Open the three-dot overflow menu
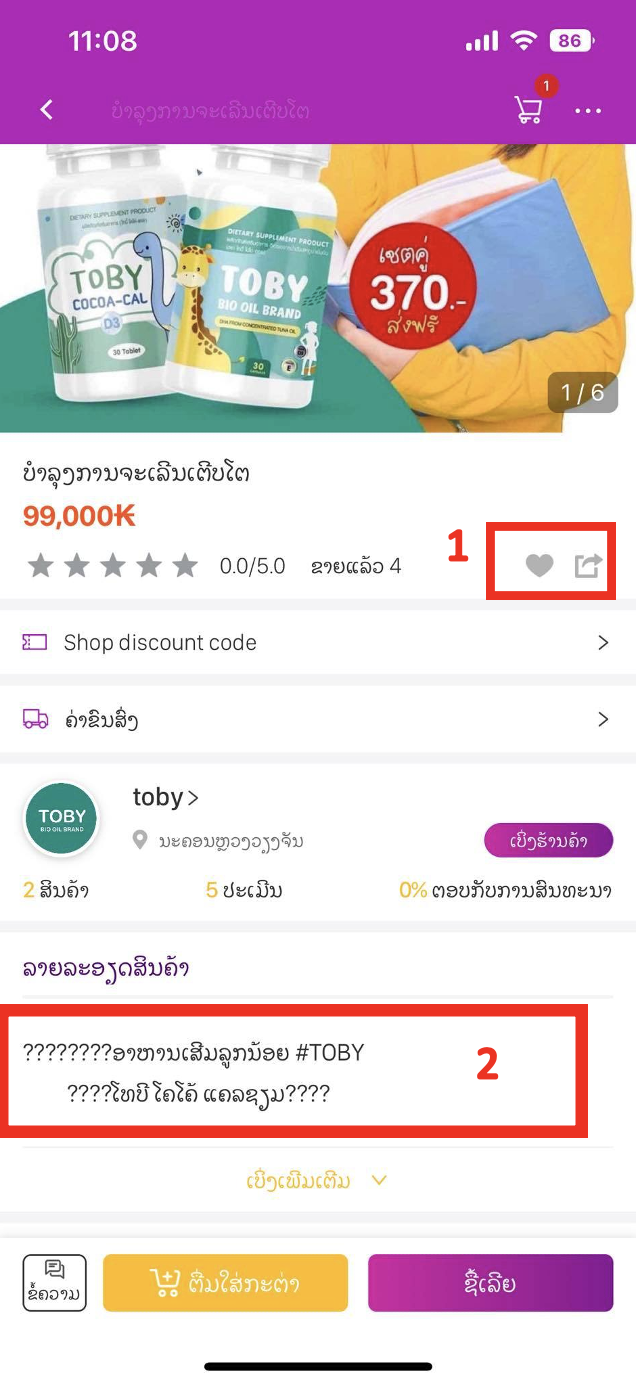The height and width of the screenshot is (1380, 636). coord(588,110)
